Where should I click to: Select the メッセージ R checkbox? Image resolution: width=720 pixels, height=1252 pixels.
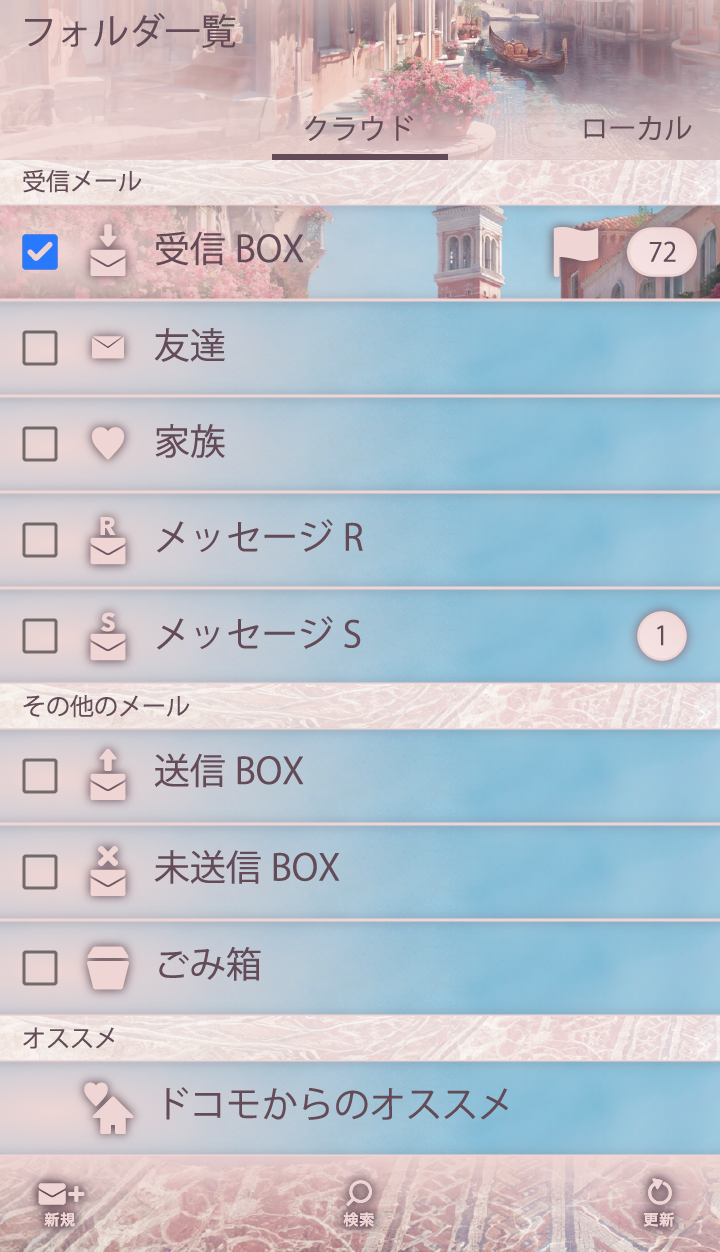click(x=40, y=540)
